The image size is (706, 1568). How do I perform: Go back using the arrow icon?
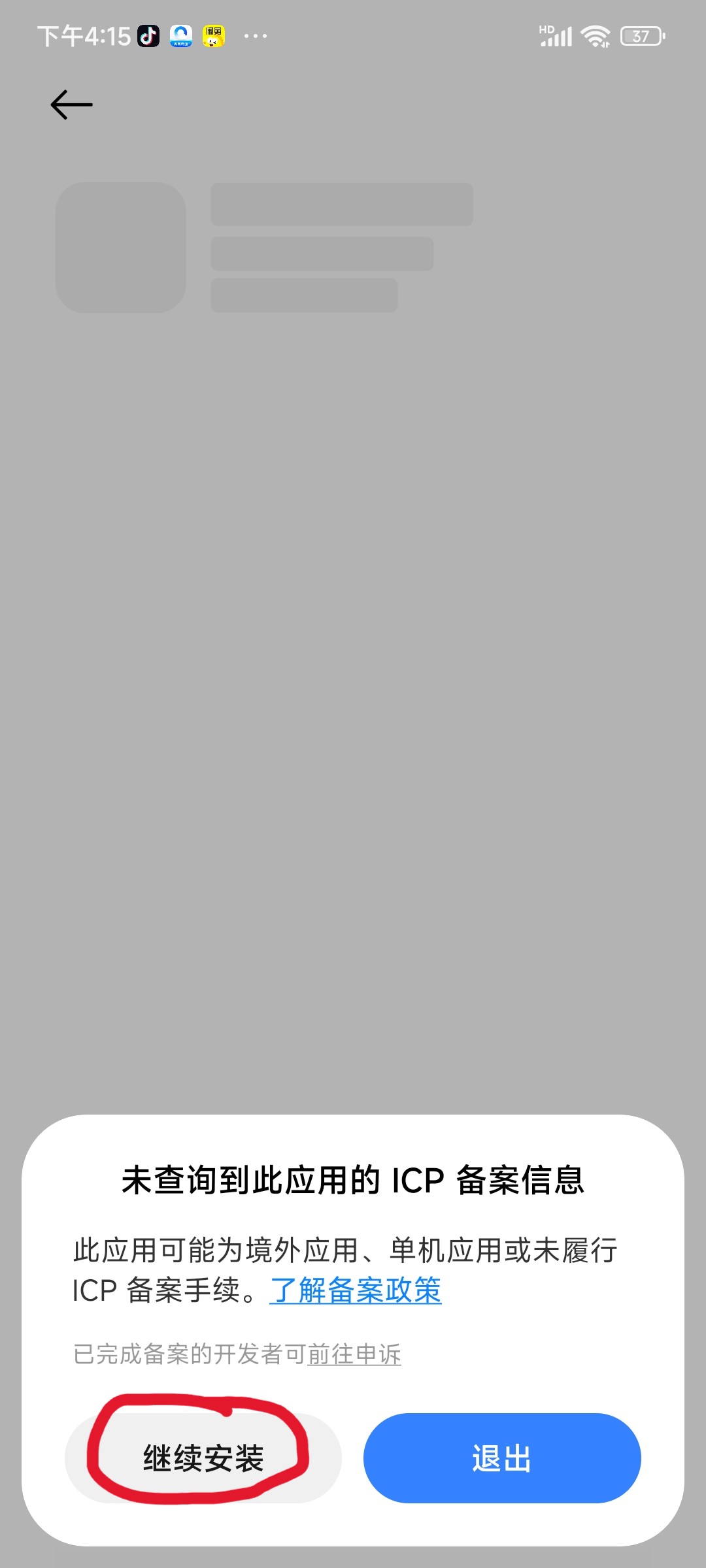coord(72,105)
